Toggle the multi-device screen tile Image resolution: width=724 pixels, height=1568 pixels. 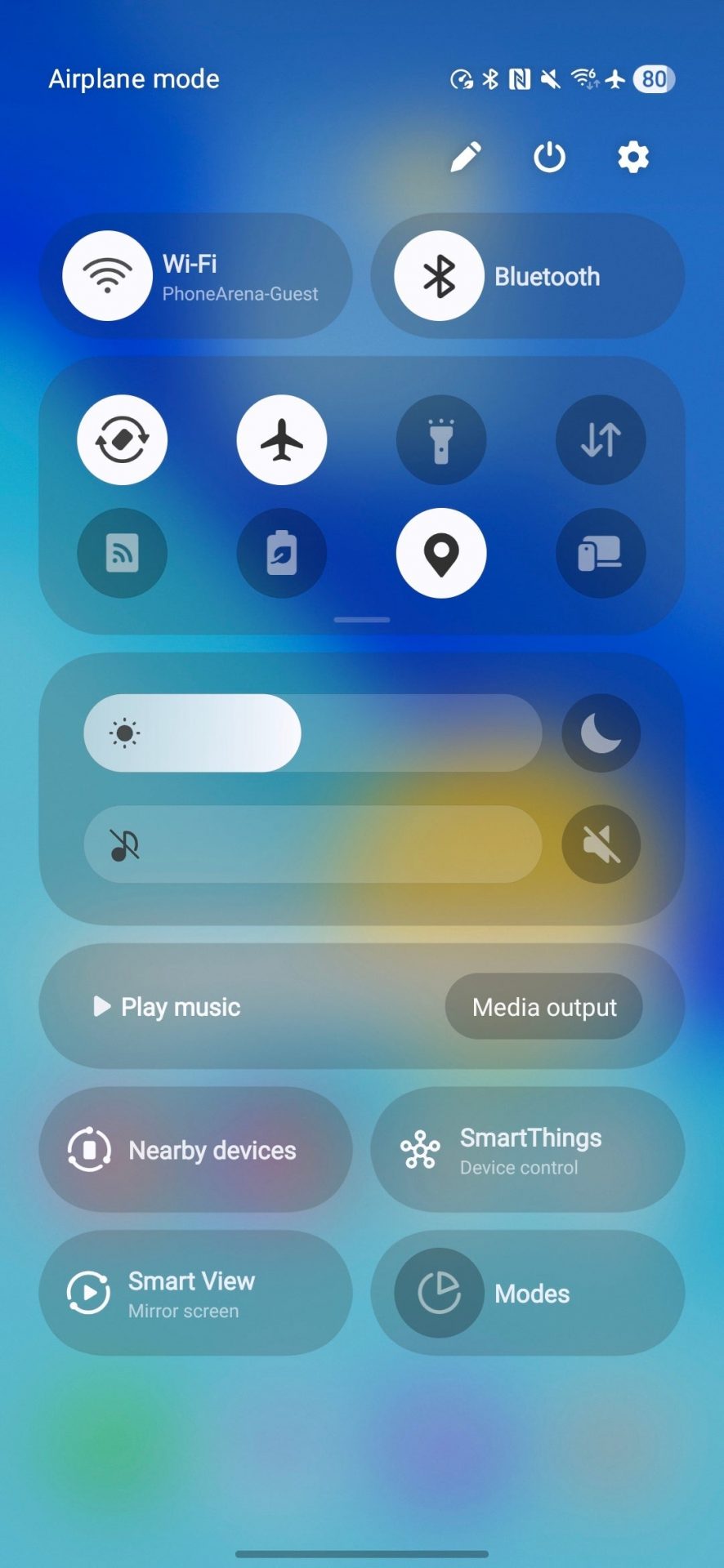[601, 554]
